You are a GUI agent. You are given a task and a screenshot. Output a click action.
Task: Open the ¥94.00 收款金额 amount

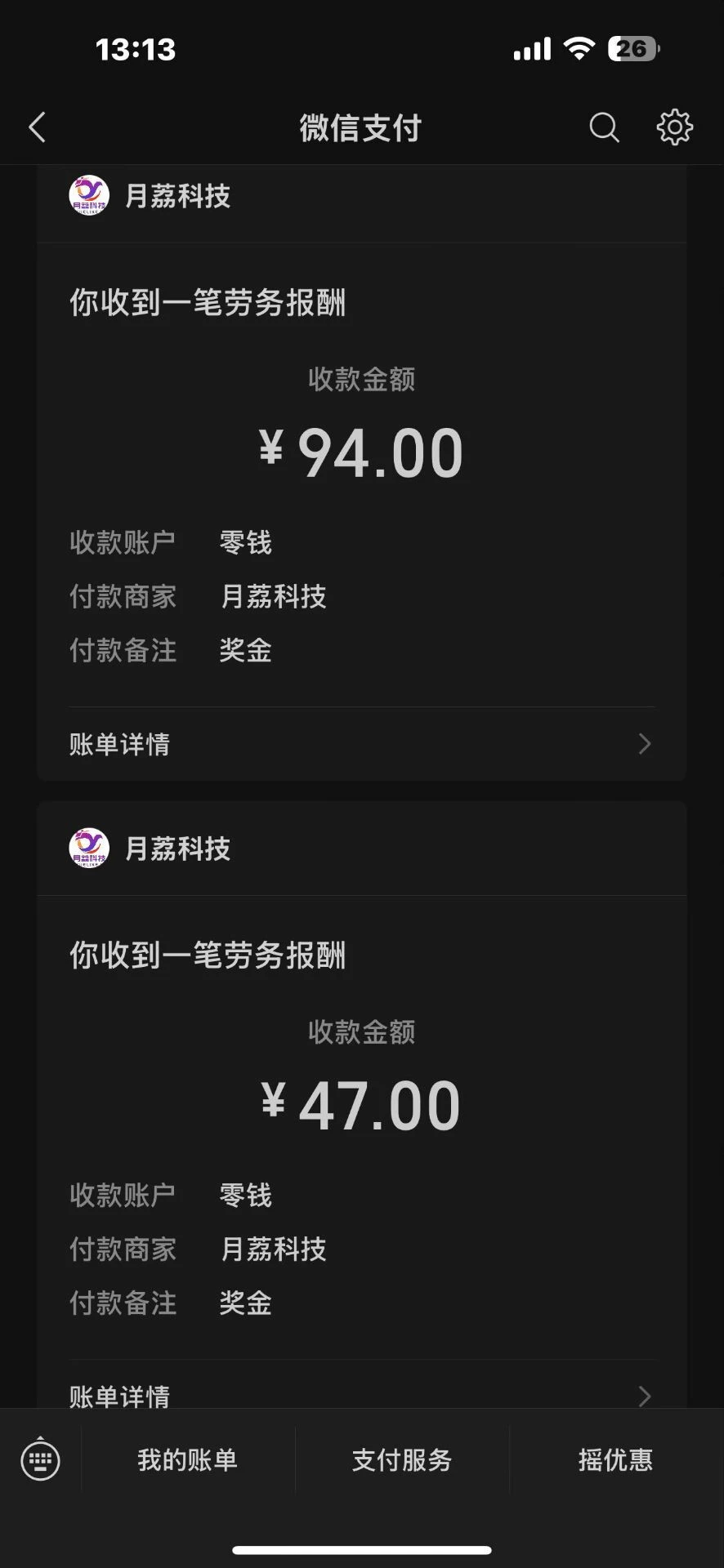coord(362,452)
